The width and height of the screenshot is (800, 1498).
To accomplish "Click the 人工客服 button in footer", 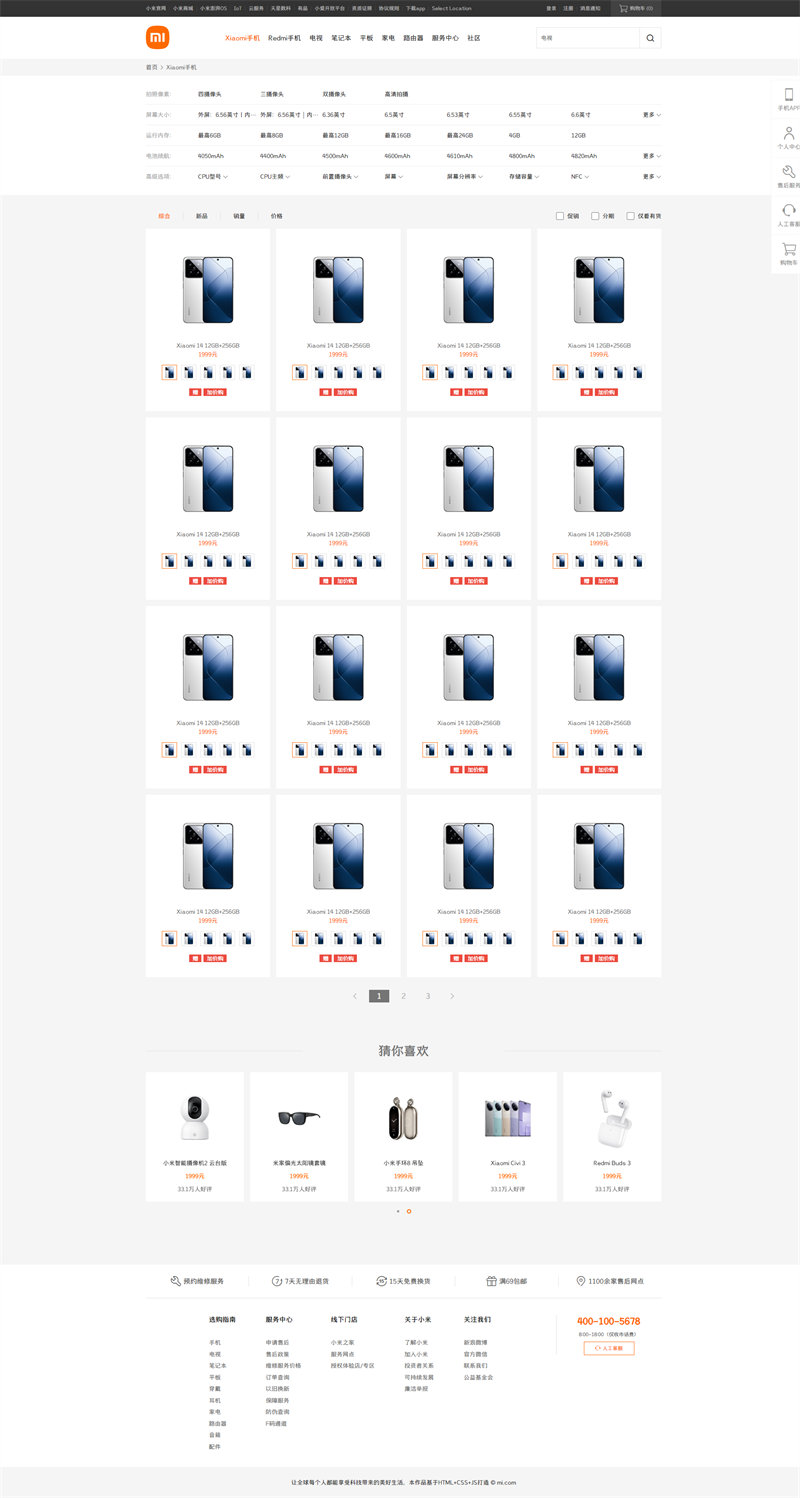I will coord(609,1348).
